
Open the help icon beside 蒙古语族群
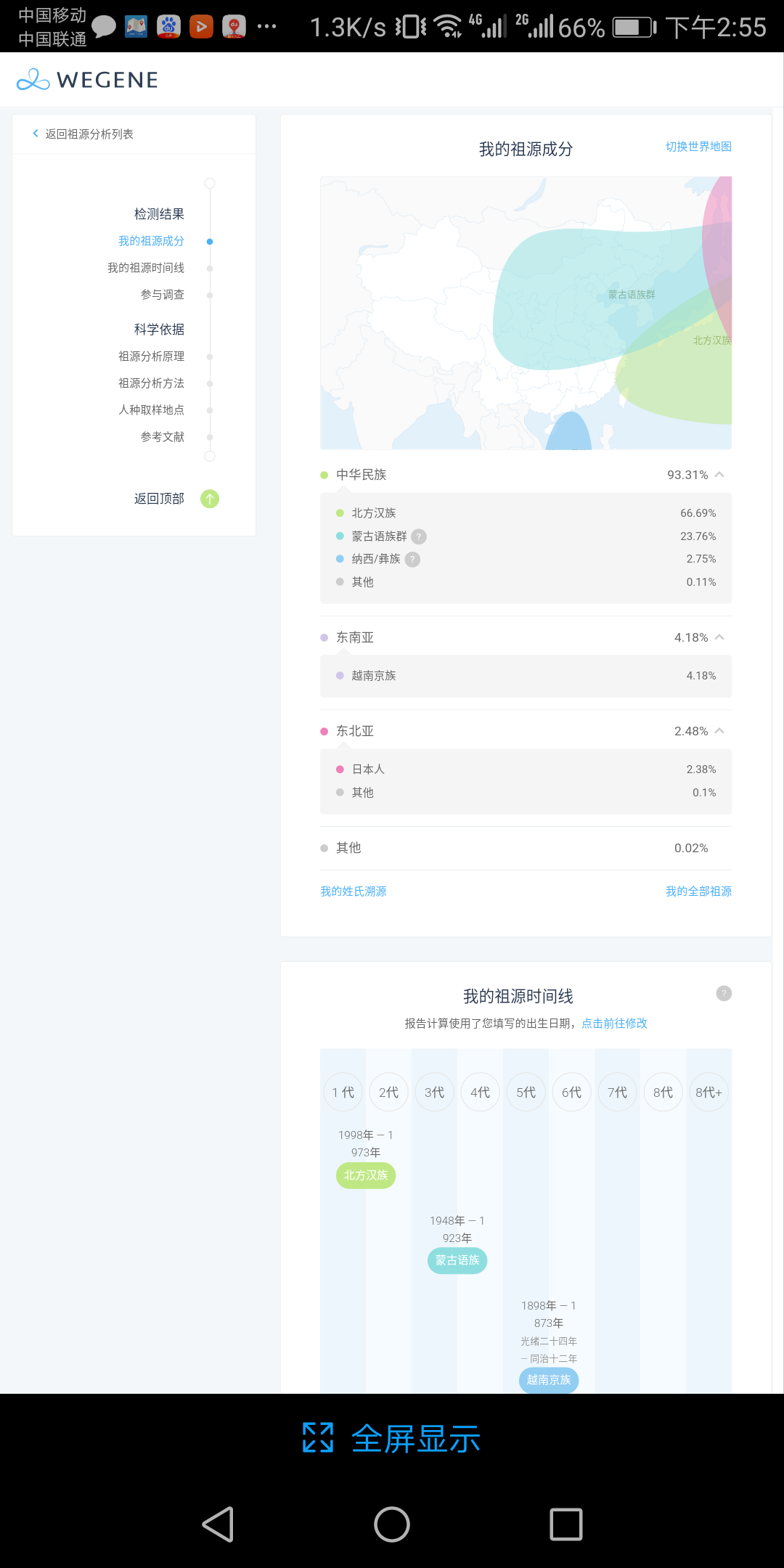click(419, 536)
